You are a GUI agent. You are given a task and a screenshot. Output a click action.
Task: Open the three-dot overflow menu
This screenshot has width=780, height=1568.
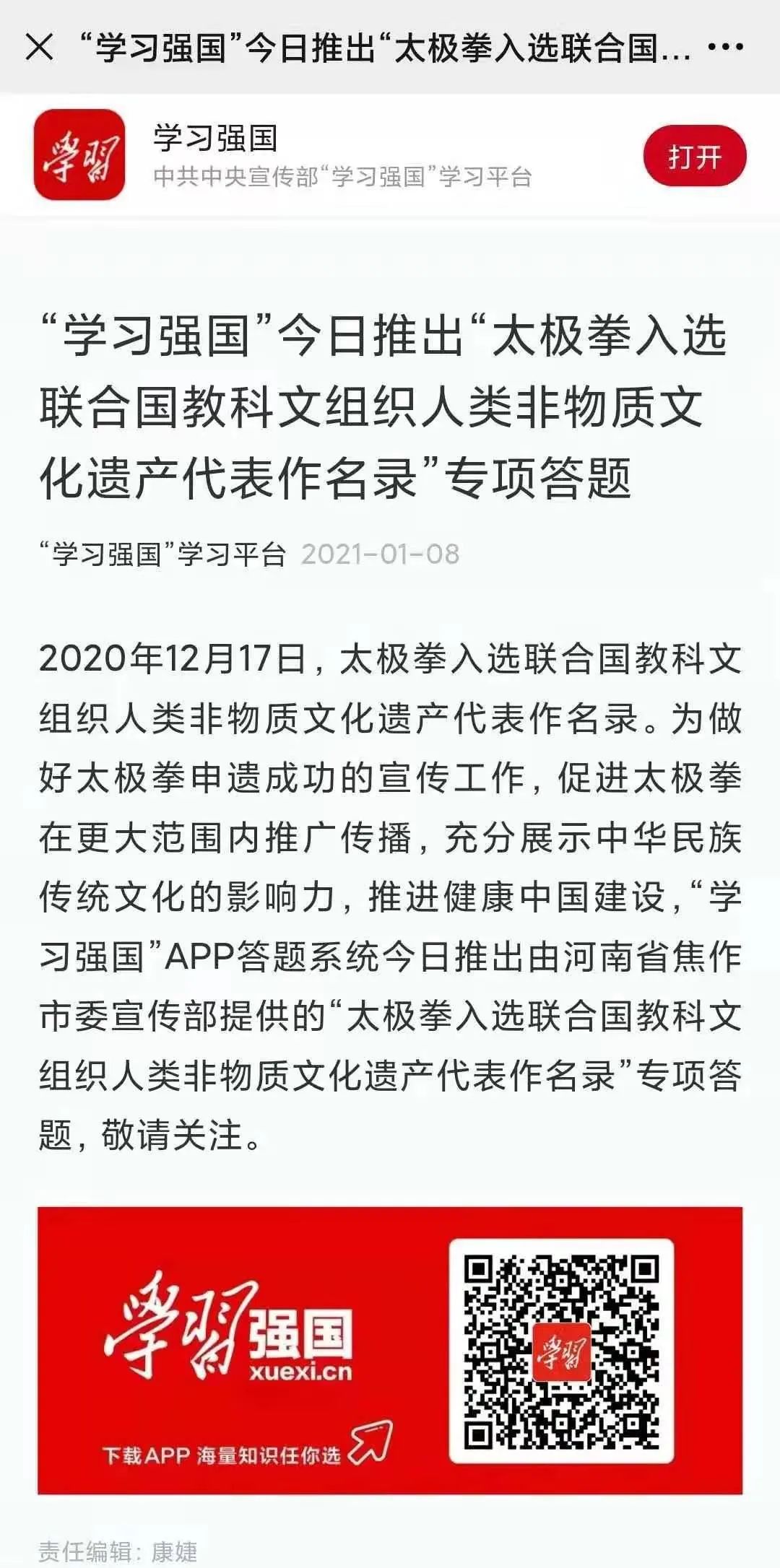click(726, 48)
